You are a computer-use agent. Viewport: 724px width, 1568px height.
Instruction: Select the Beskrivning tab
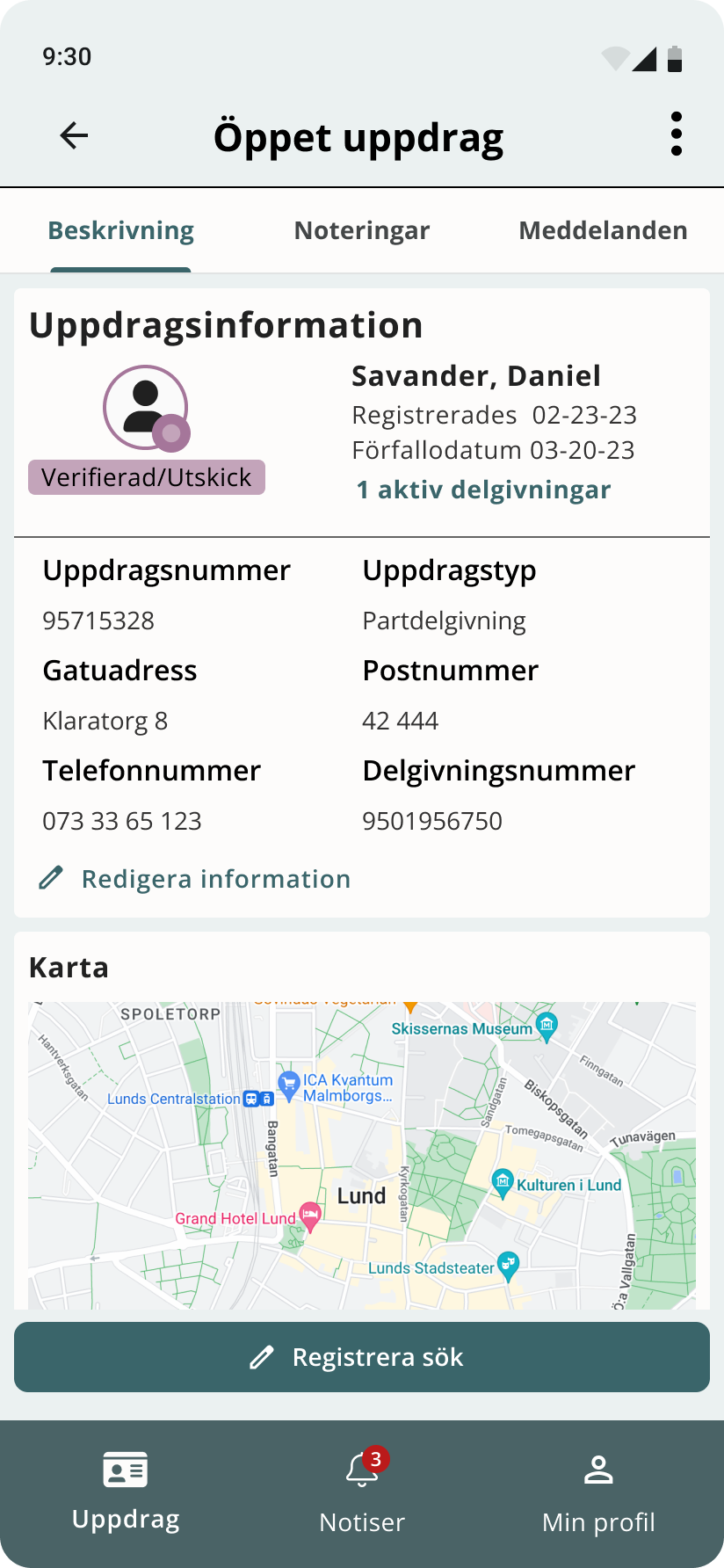click(x=121, y=231)
